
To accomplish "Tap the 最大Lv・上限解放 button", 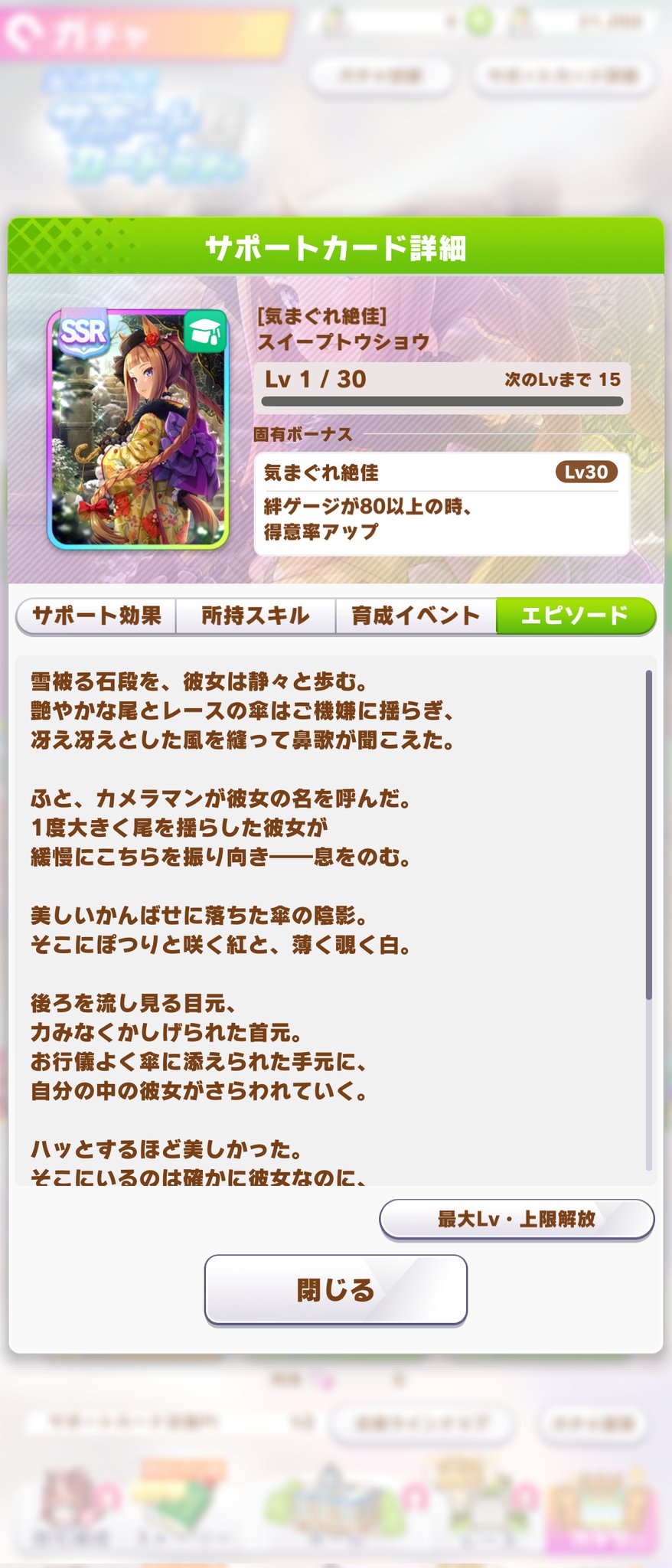I will click(517, 1218).
